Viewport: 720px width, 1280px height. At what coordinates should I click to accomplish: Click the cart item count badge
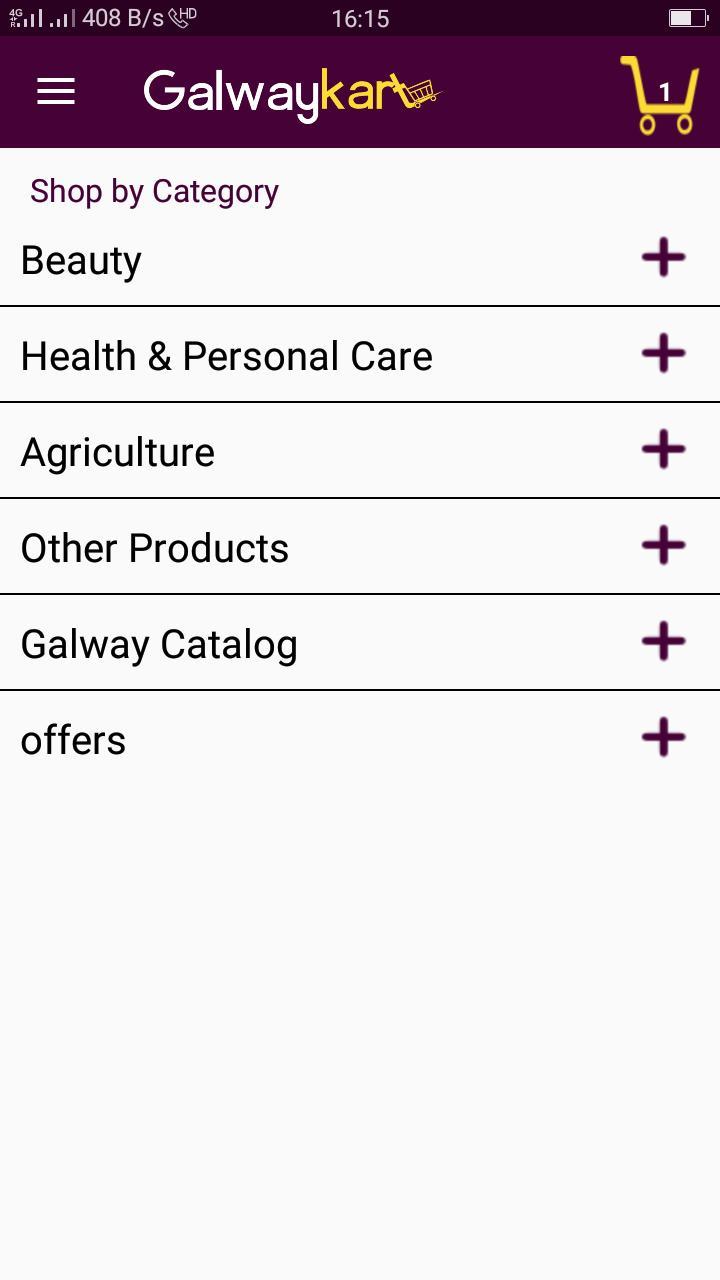pos(663,93)
